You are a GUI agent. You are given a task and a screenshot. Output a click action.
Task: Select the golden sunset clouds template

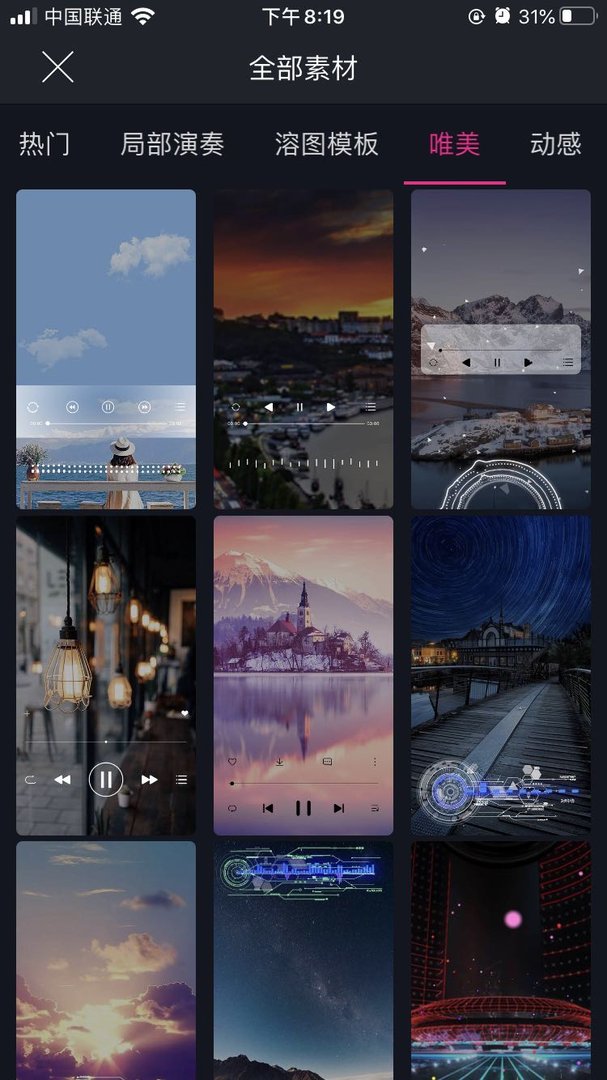pyautogui.click(x=106, y=960)
